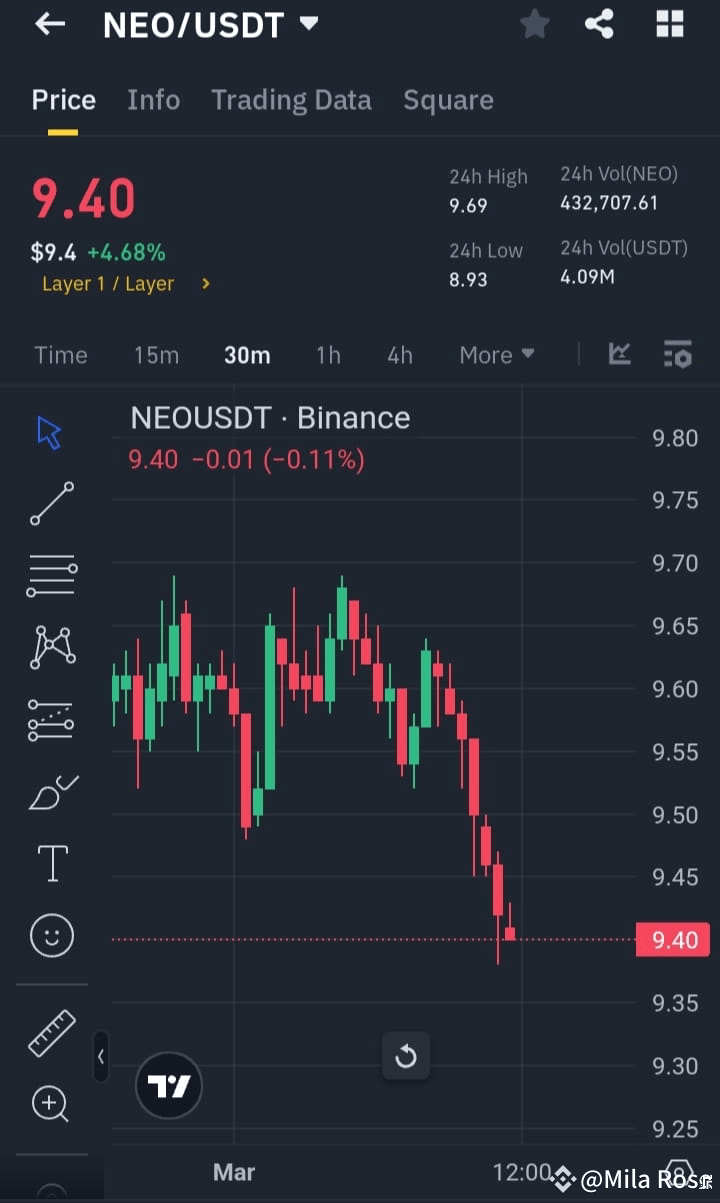Select the cursor tool

[50, 430]
